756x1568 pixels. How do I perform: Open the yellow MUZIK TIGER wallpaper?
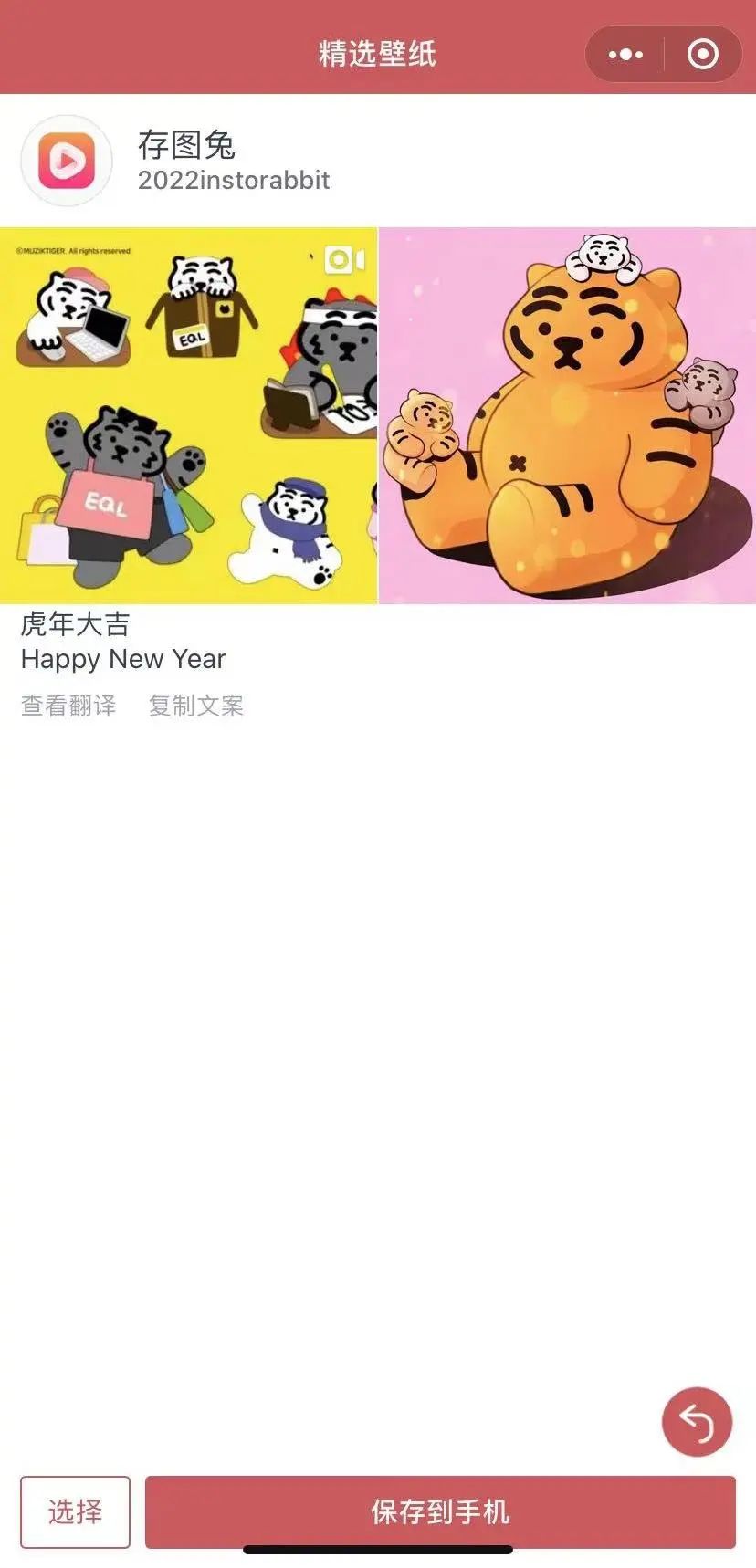tap(189, 415)
